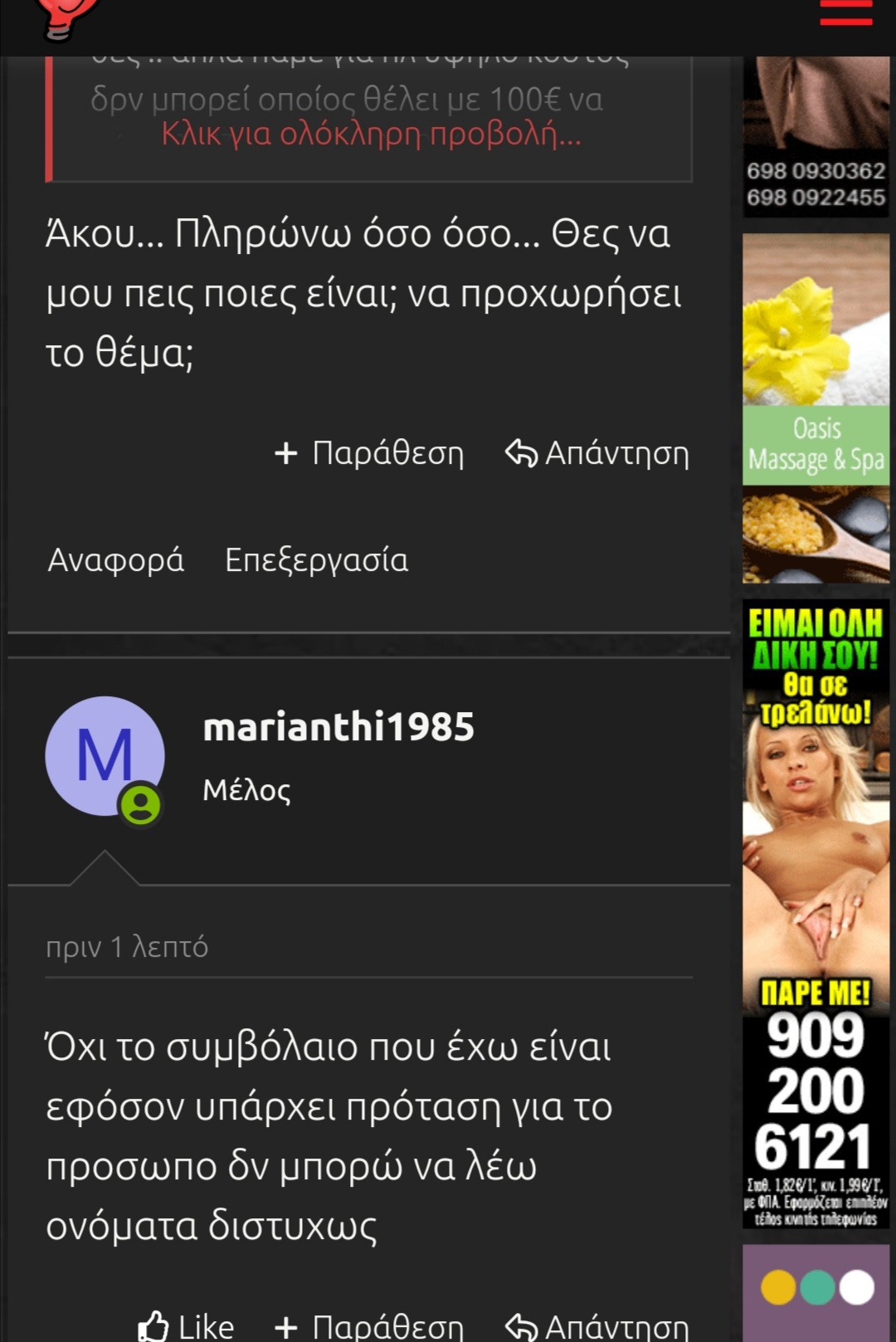Open the Oasis Massage & Spa banner

[x=816, y=408]
